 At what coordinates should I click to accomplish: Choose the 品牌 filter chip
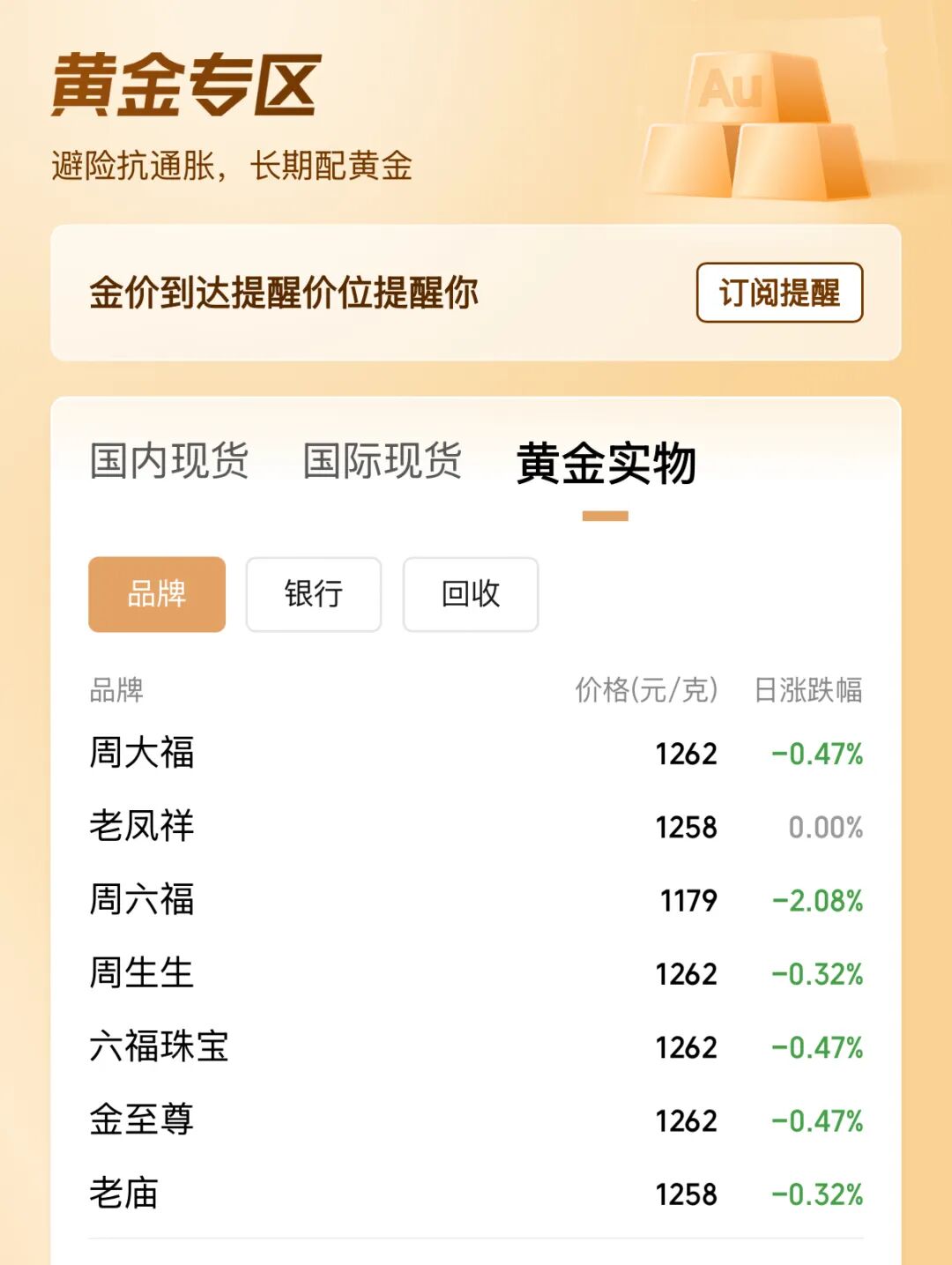coord(157,594)
